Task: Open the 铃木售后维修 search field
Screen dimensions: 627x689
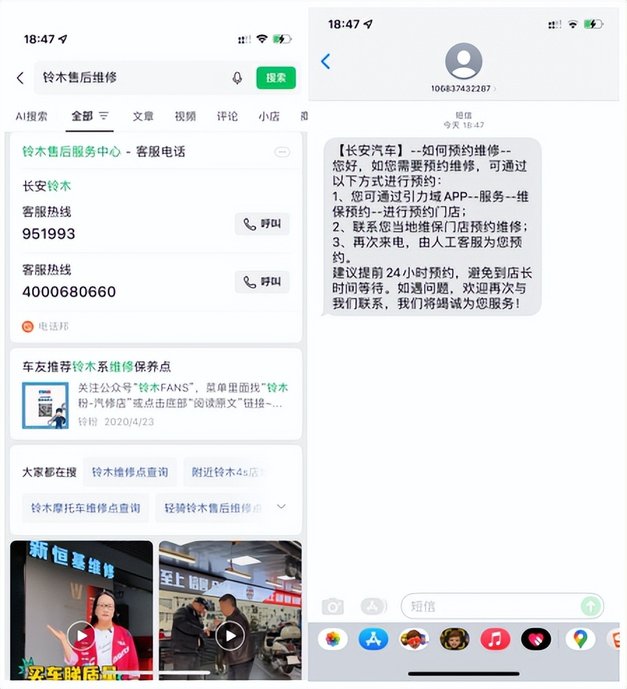Action: point(130,78)
